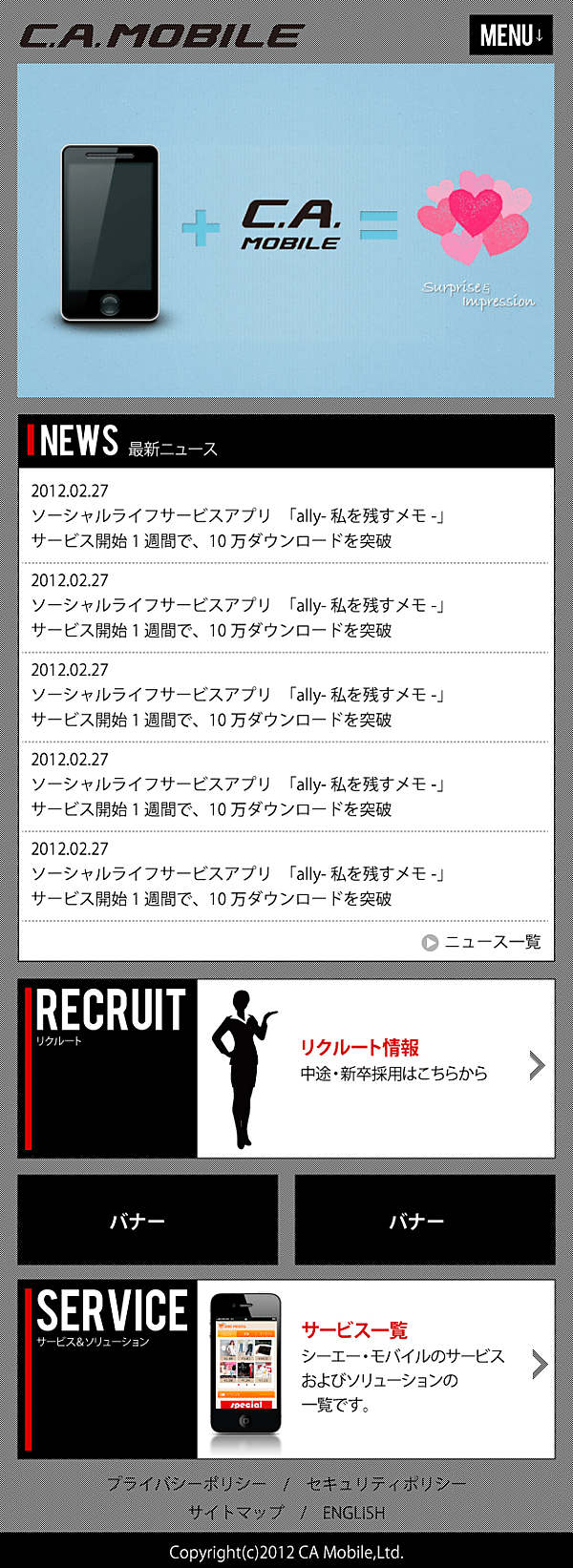Screen dimensions: 573x1568
Task: Go to the サイトマップ page
Action: point(237,1513)
